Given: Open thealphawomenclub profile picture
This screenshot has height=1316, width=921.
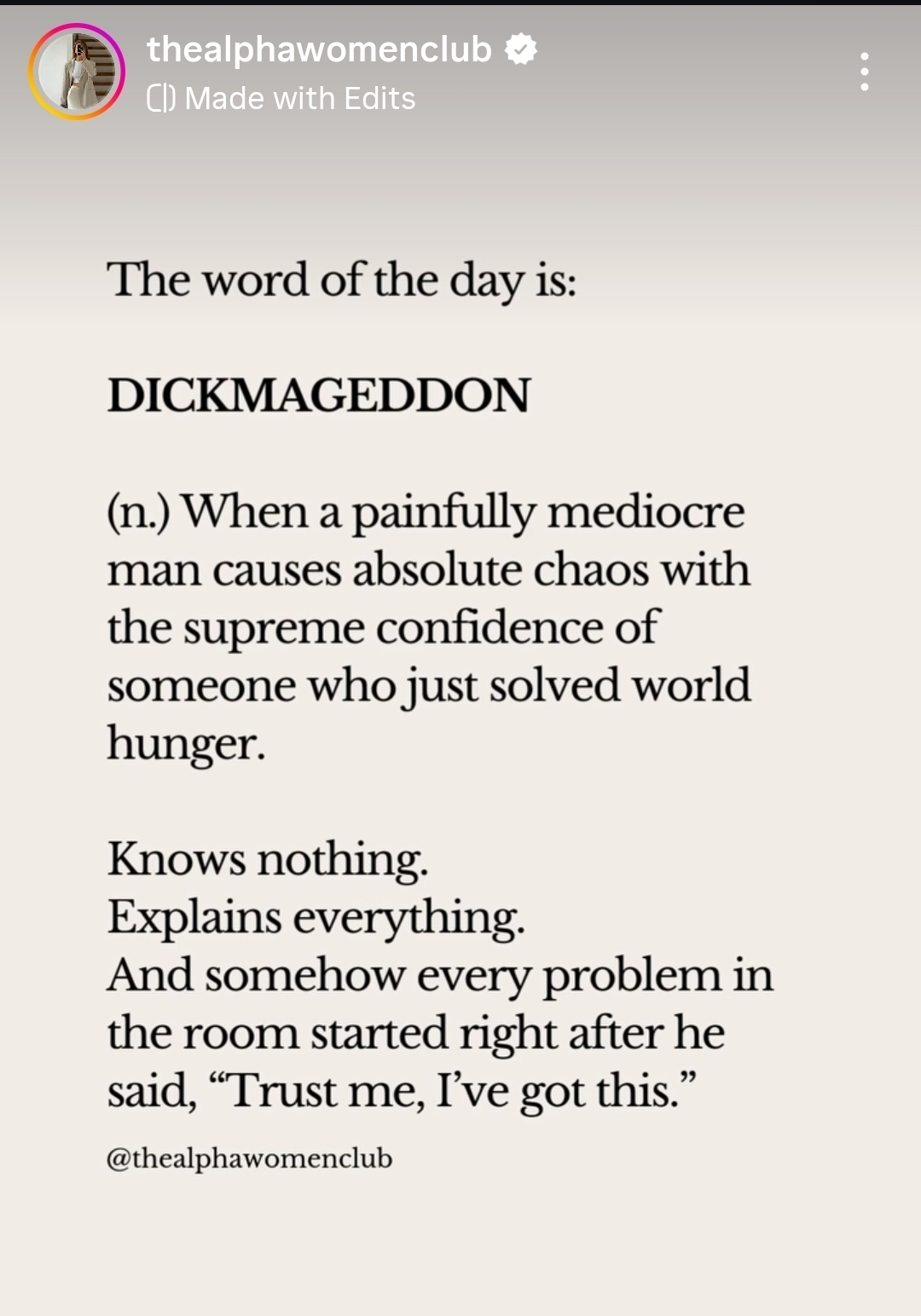Looking at the screenshot, I should click(x=77, y=72).
